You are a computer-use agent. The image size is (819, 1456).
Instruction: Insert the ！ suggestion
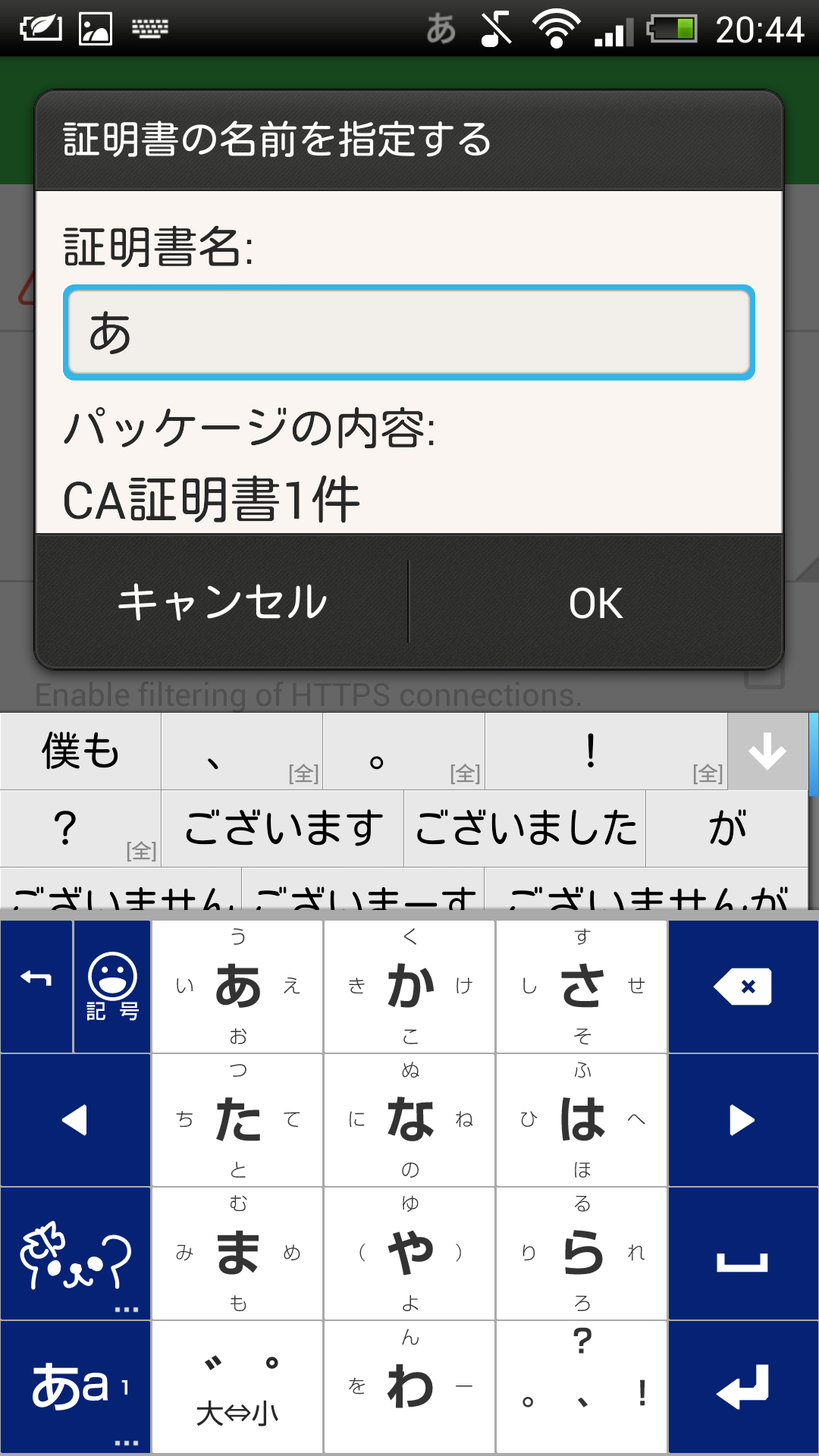(606, 751)
